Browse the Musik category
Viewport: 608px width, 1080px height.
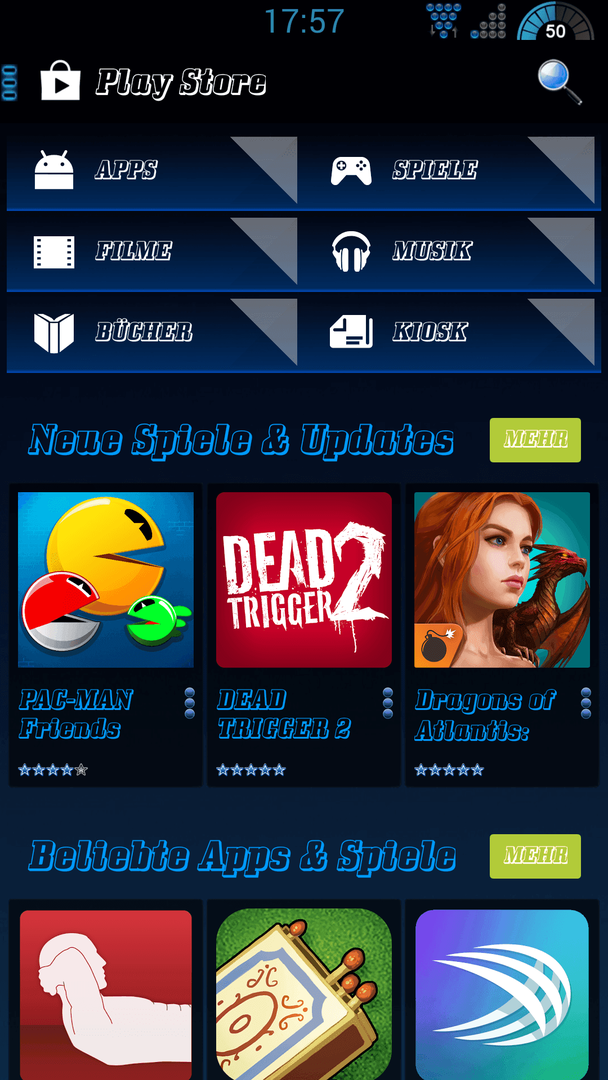tap(450, 251)
